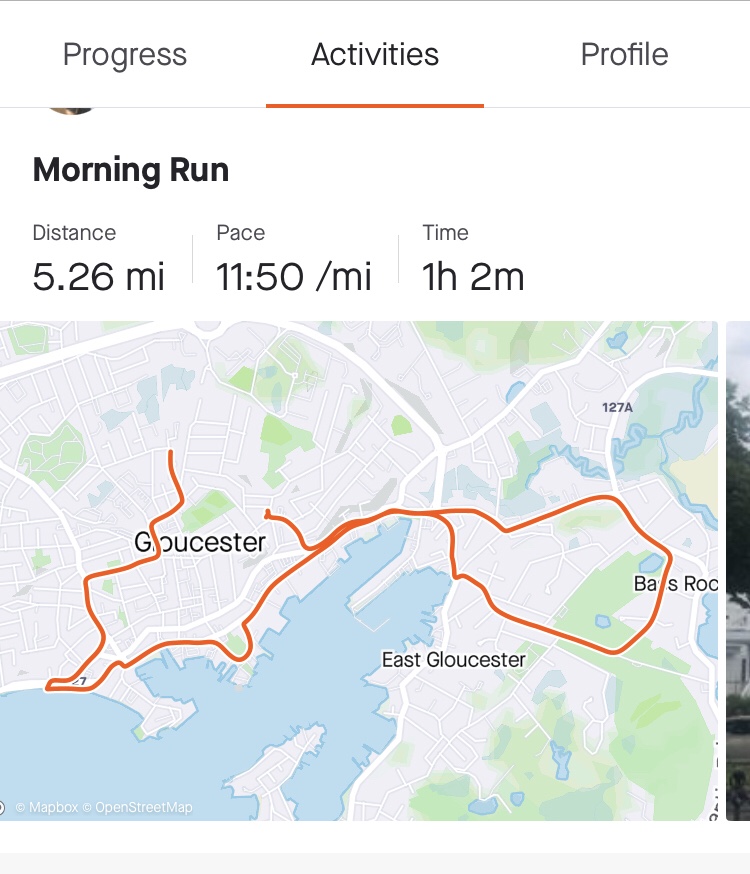Go to the Profile tab
Screen dimensions: 750x874
pyautogui.click(x=624, y=54)
